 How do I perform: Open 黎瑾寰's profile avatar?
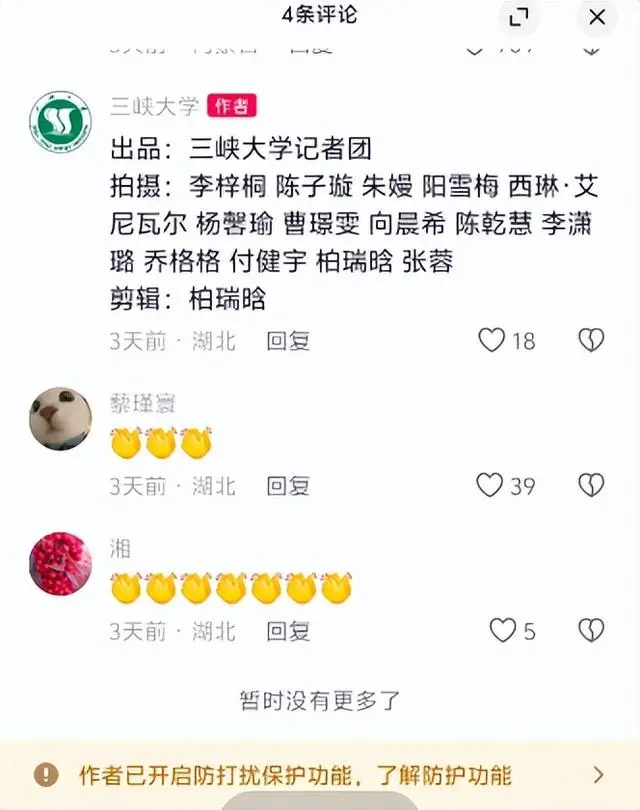[60, 418]
